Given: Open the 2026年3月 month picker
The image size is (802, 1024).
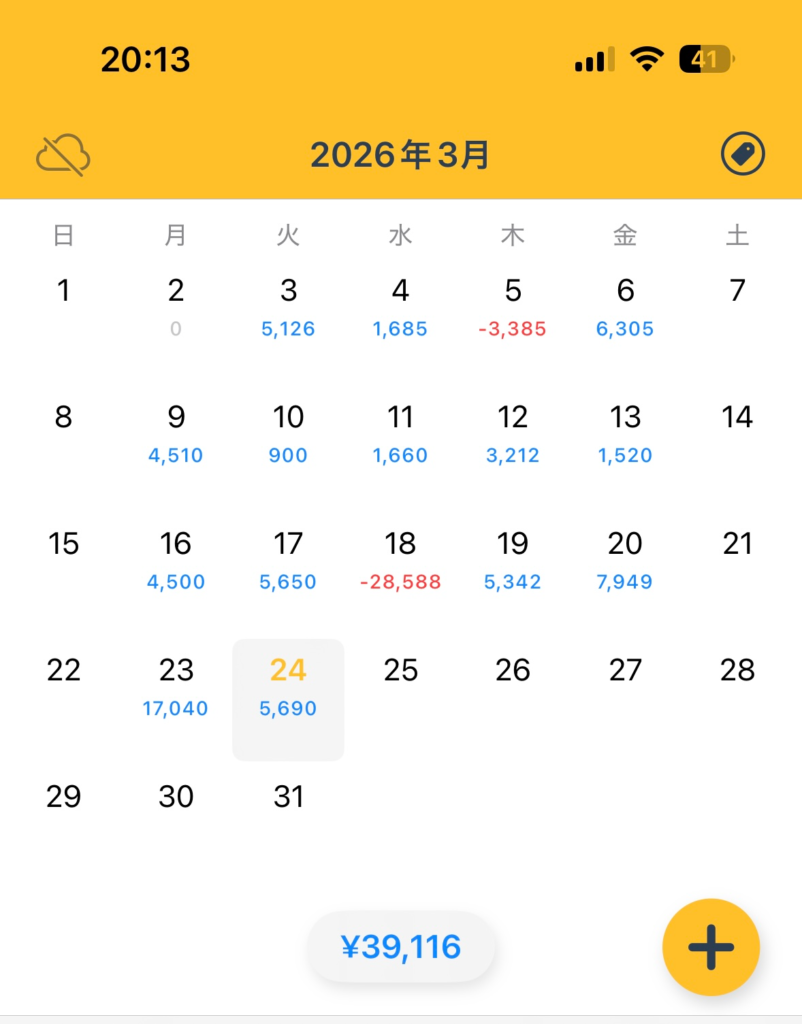Looking at the screenshot, I should click(400, 155).
